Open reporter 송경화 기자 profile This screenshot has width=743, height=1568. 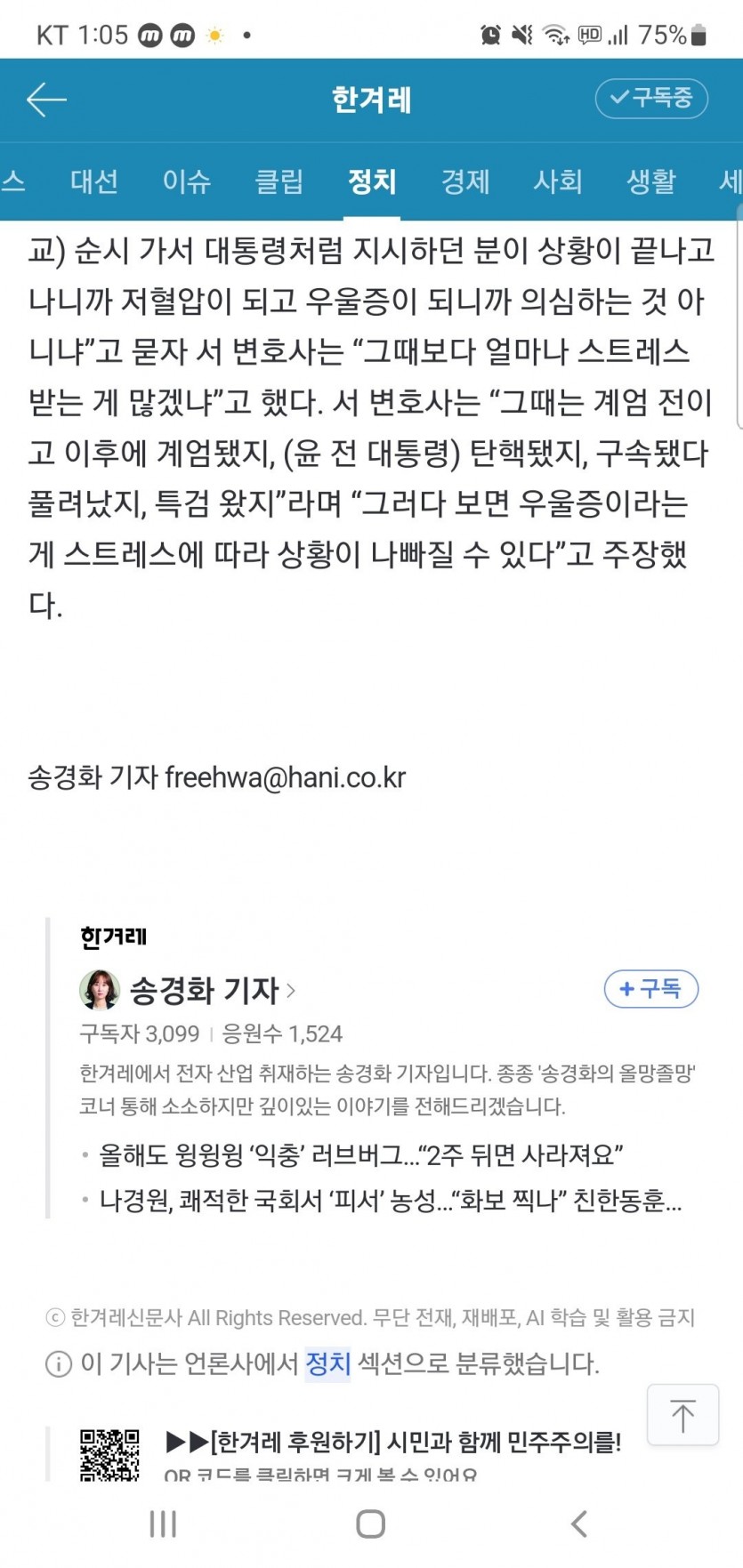point(205,990)
